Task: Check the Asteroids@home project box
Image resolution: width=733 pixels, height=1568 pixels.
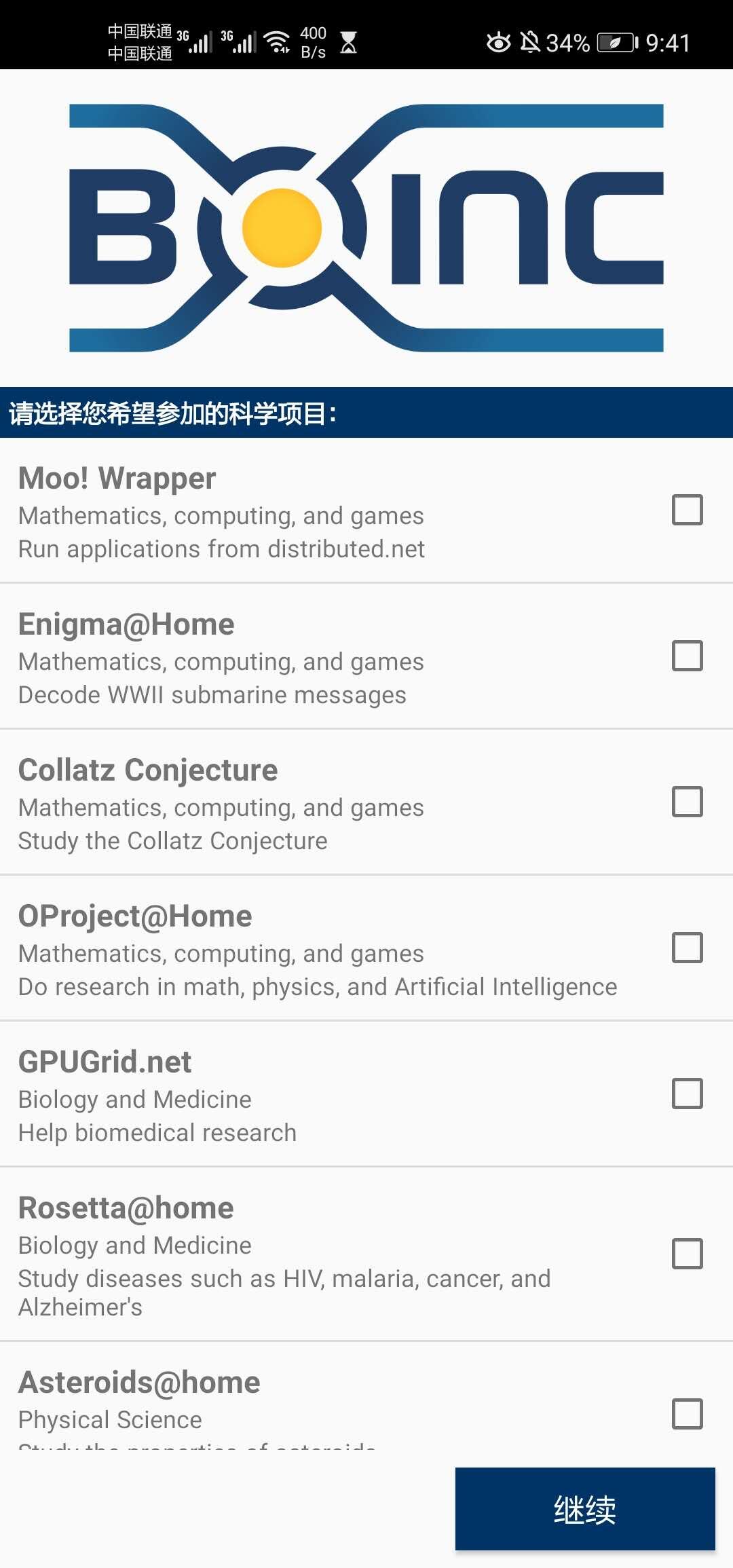Action: pos(687,1414)
